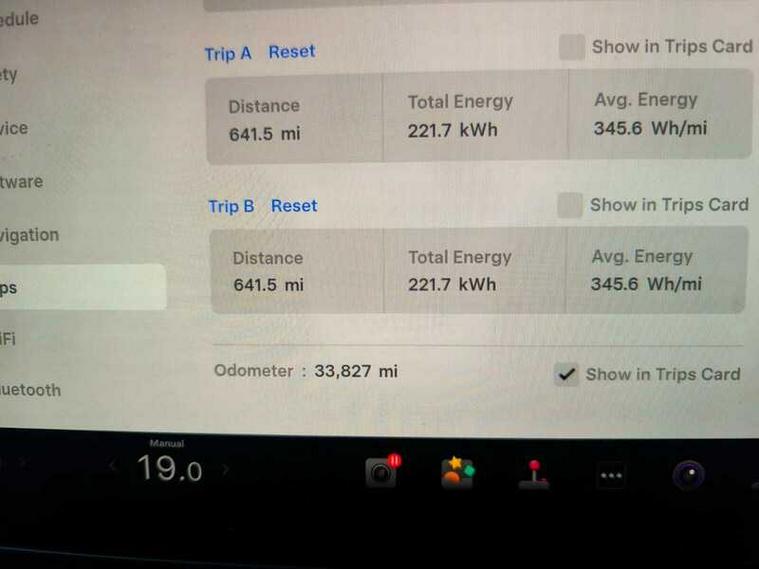Viewport: 759px width, 569px height.
Task: Check Show in Trips Card for Trip B
Action: (x=569, y=206)
